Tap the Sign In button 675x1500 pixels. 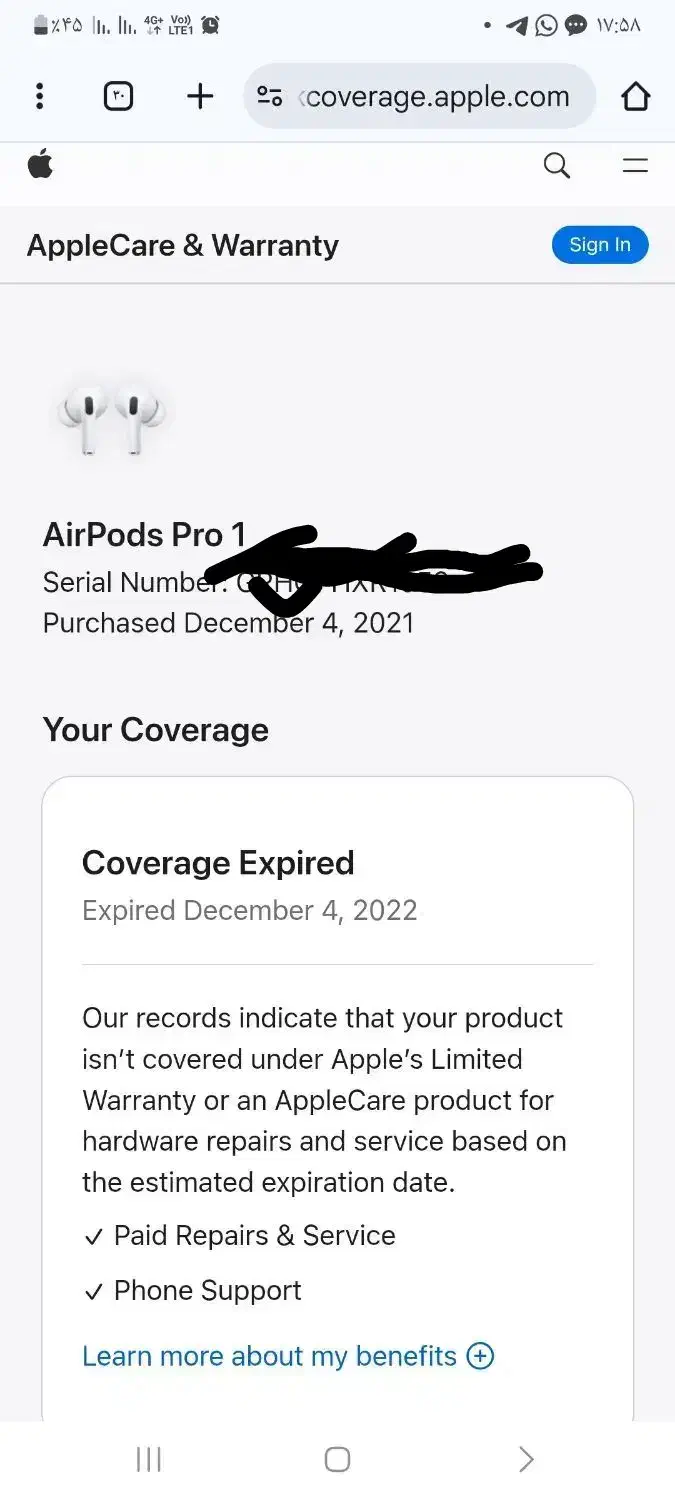tap(599, 245)
